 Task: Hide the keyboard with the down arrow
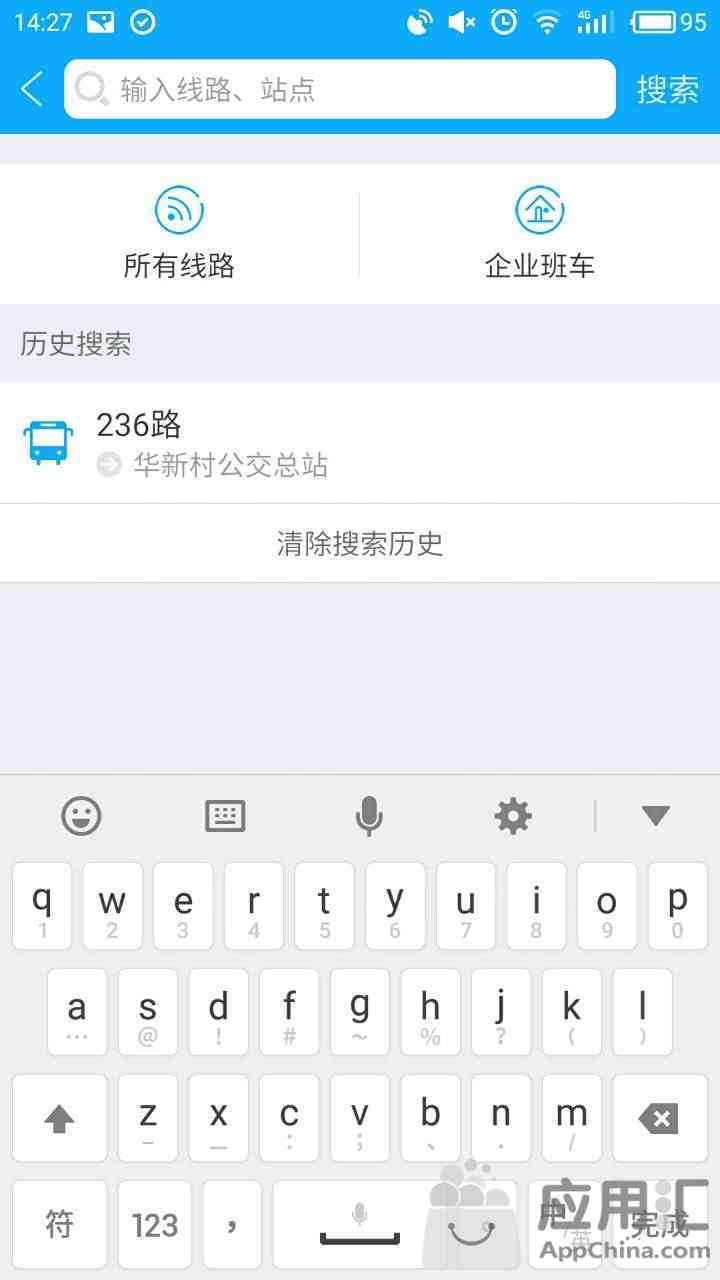click(655, 816)
